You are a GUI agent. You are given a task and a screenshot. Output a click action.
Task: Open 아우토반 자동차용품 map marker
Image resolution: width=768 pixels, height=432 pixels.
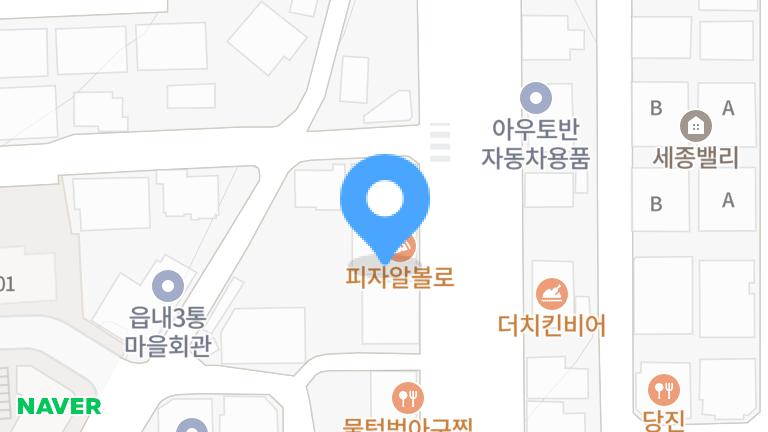point(536,98)
